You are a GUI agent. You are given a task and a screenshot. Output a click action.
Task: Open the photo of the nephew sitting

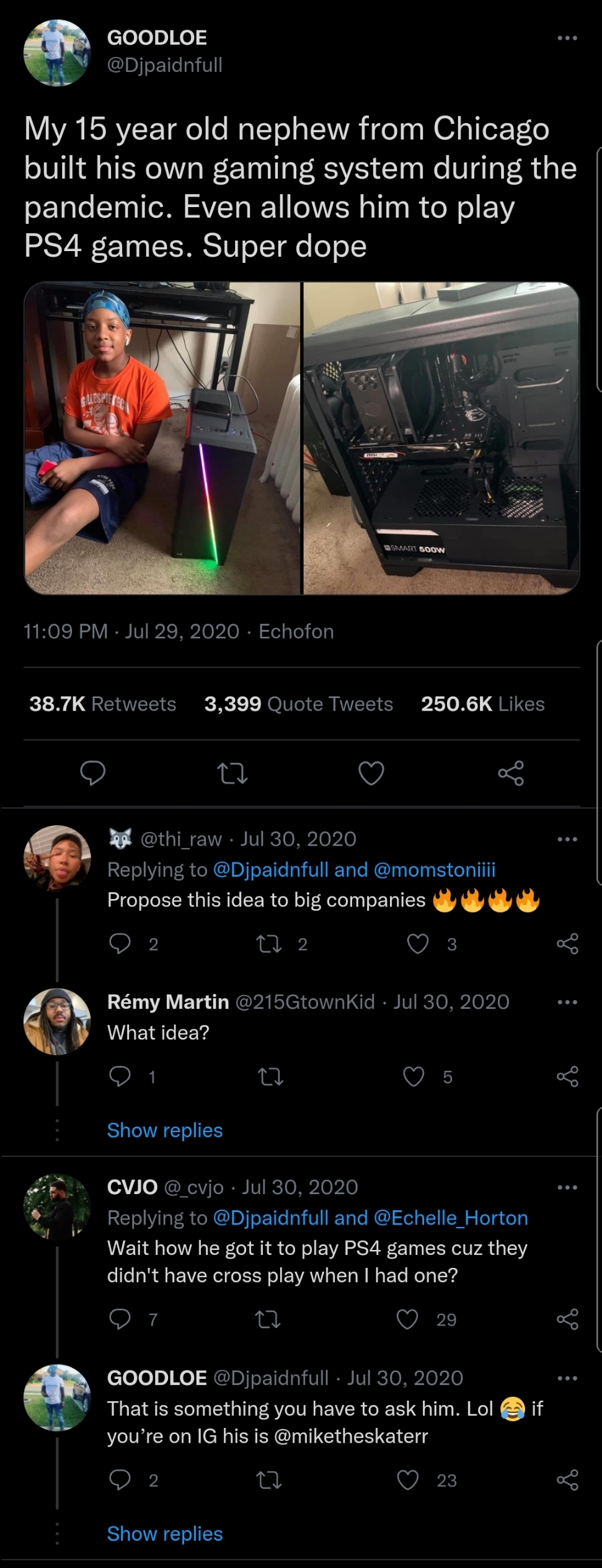(x=162, y=438)
